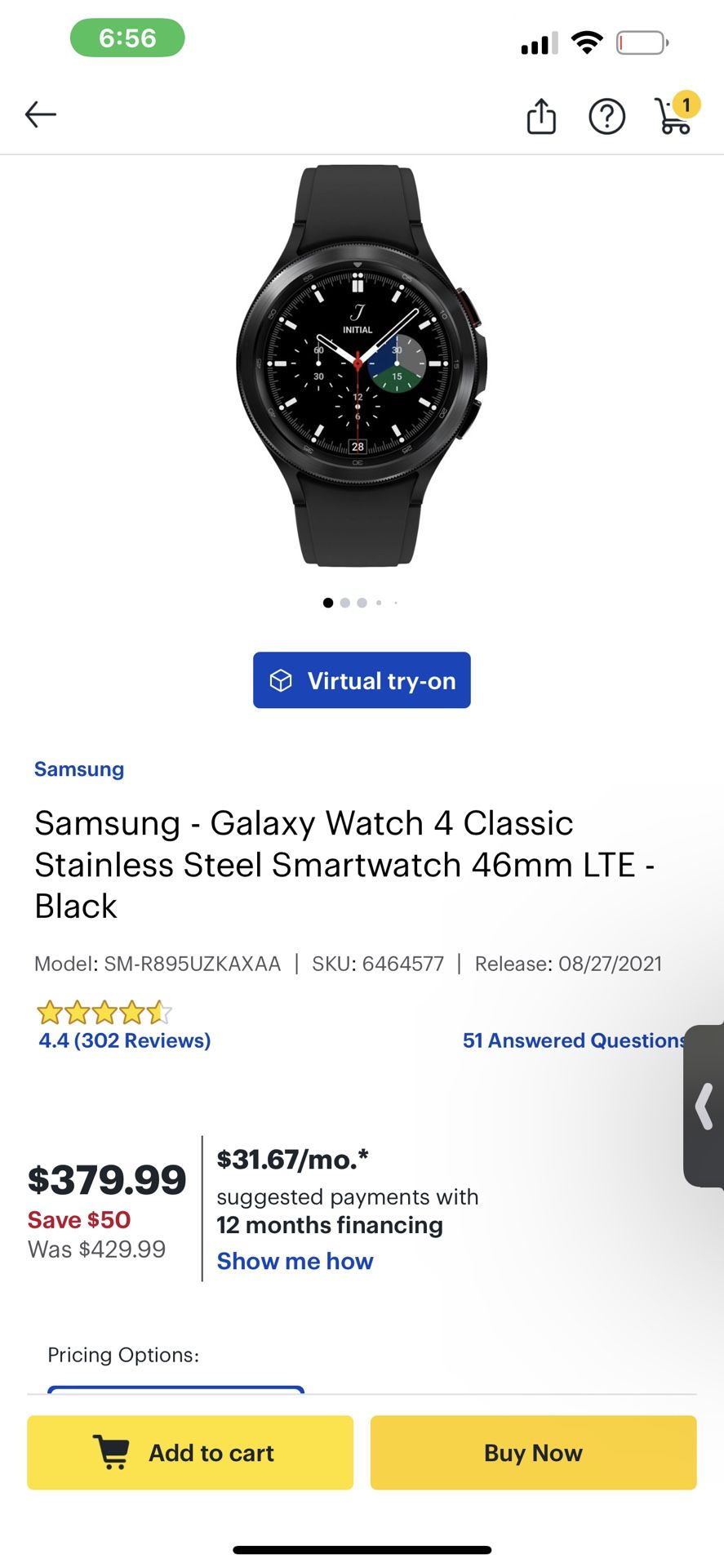Tap Show me how financing link
Screen dimensions: 724x1568
click(295, 1261)
